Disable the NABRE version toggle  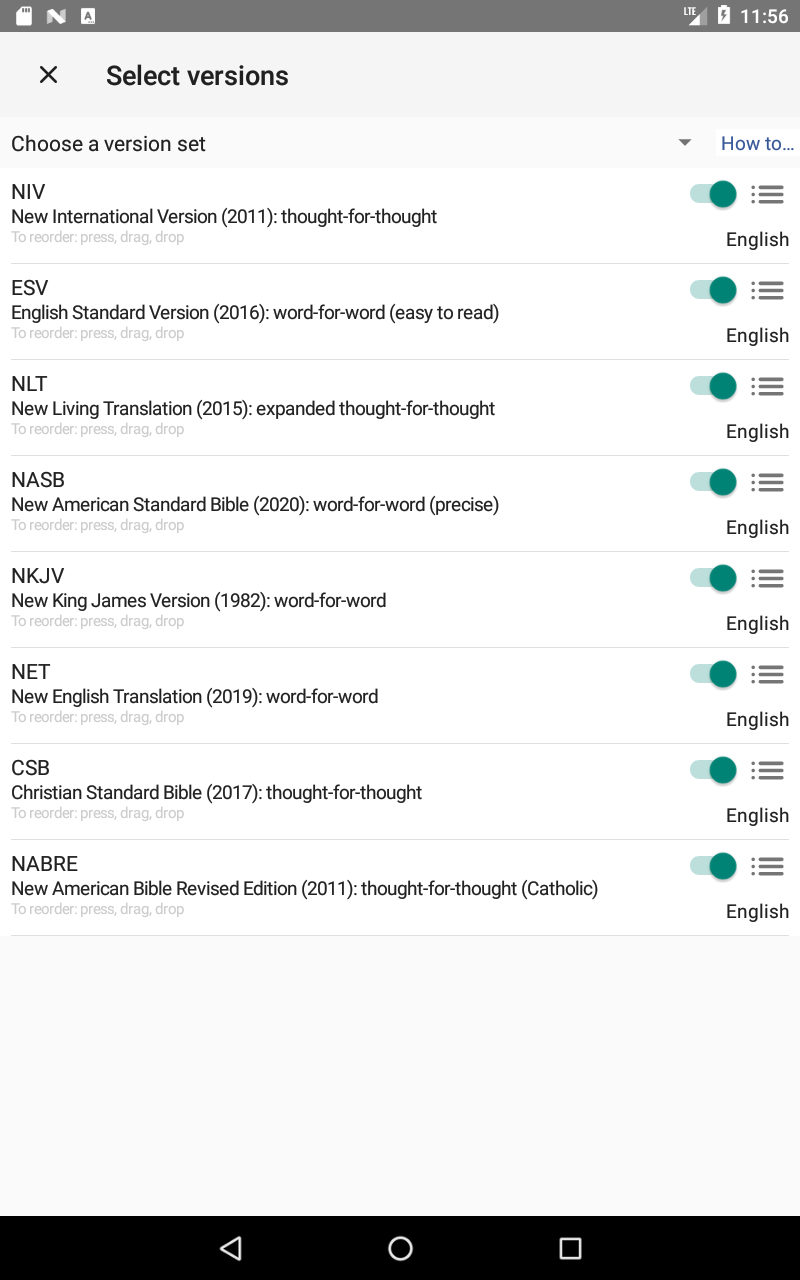(713, 866)
